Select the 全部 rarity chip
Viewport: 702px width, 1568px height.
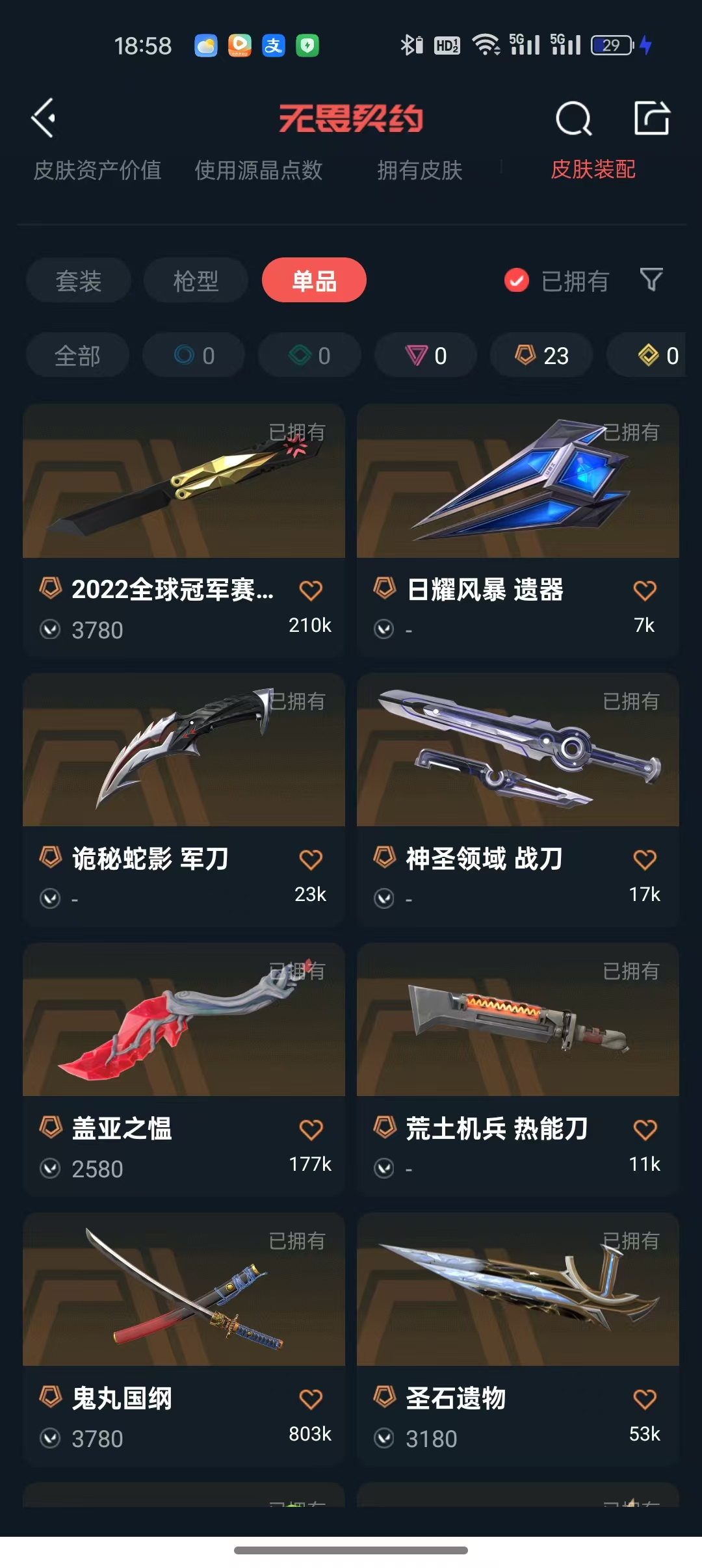(77, 356)
